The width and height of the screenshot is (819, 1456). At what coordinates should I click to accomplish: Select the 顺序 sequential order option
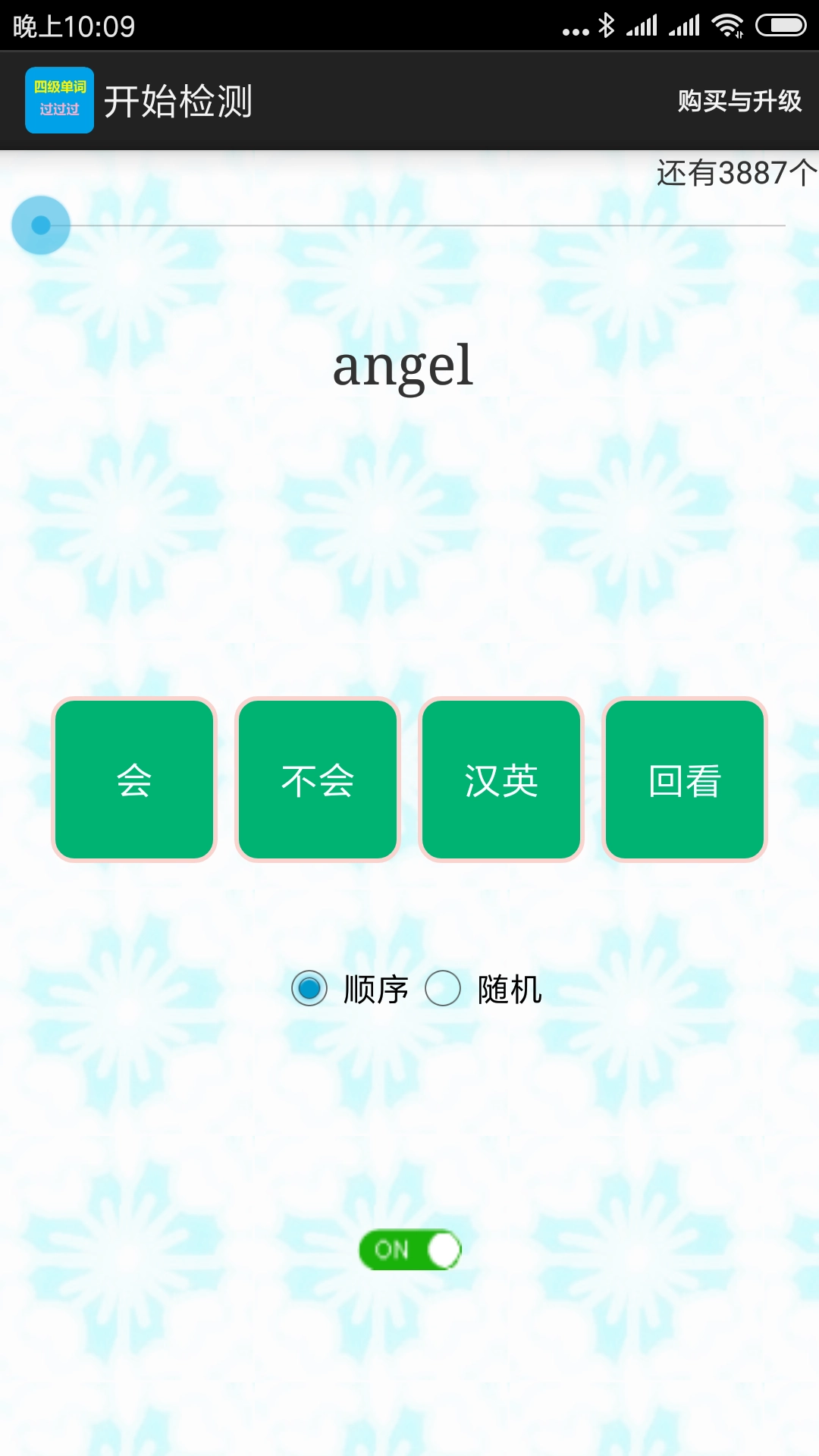click(309, 988)
